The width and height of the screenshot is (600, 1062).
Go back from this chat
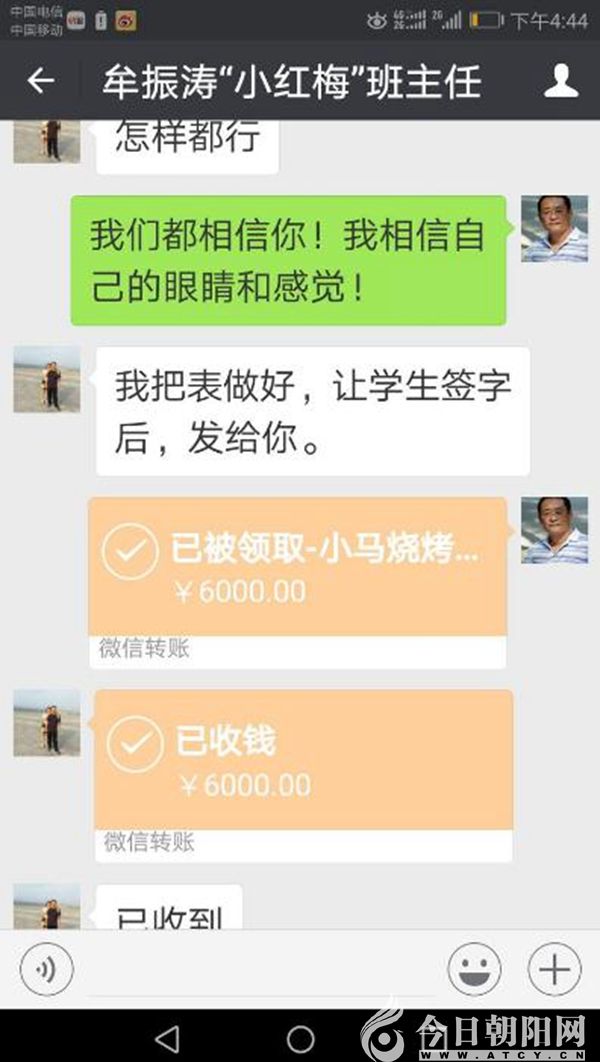(41, 81)
